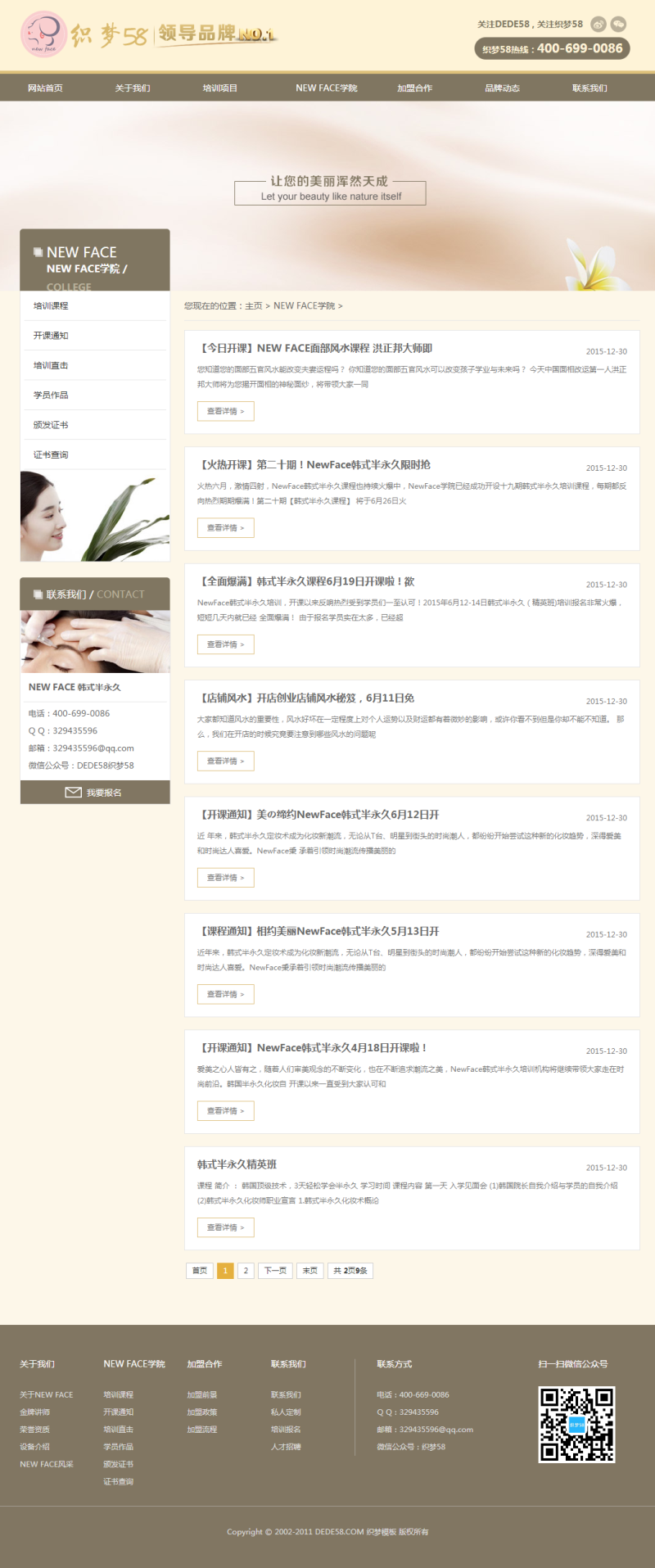The image size is (655, 1568).
Task: Go to page 2 in pagination
Action: (246, 1271)
